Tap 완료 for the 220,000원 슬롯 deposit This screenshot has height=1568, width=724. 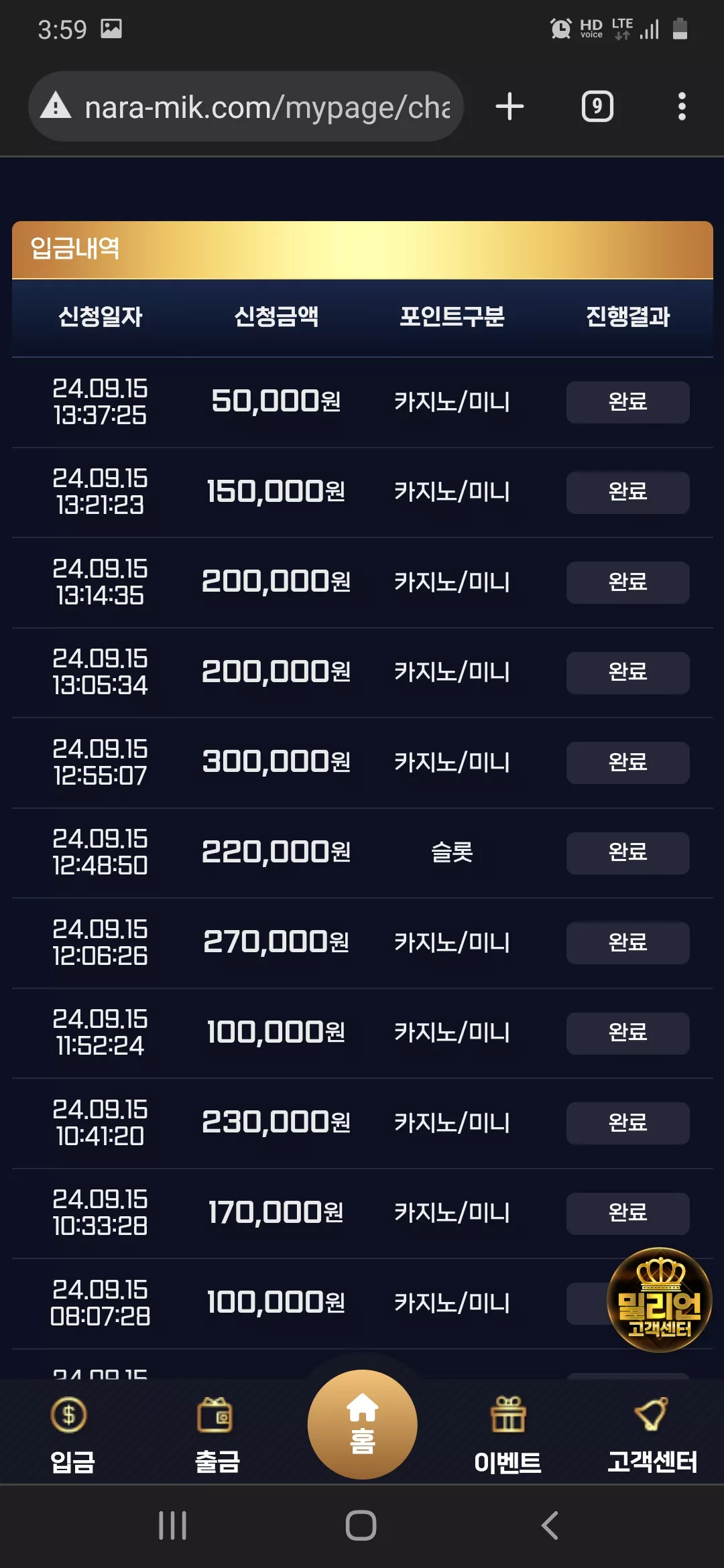[x=627, y=853]
